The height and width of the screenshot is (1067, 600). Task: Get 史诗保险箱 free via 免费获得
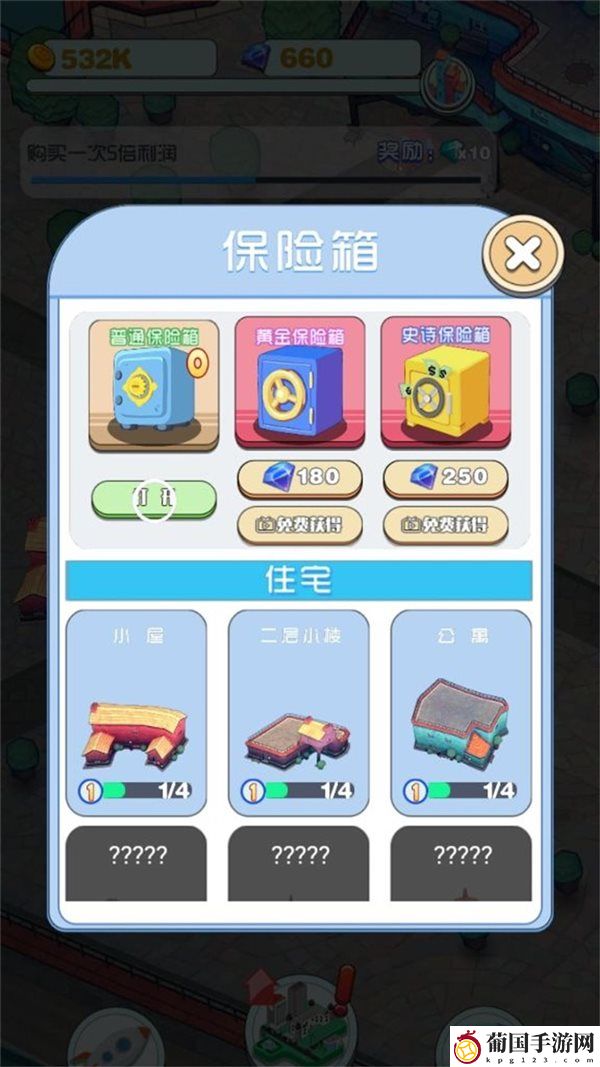(x=445, y=524)
